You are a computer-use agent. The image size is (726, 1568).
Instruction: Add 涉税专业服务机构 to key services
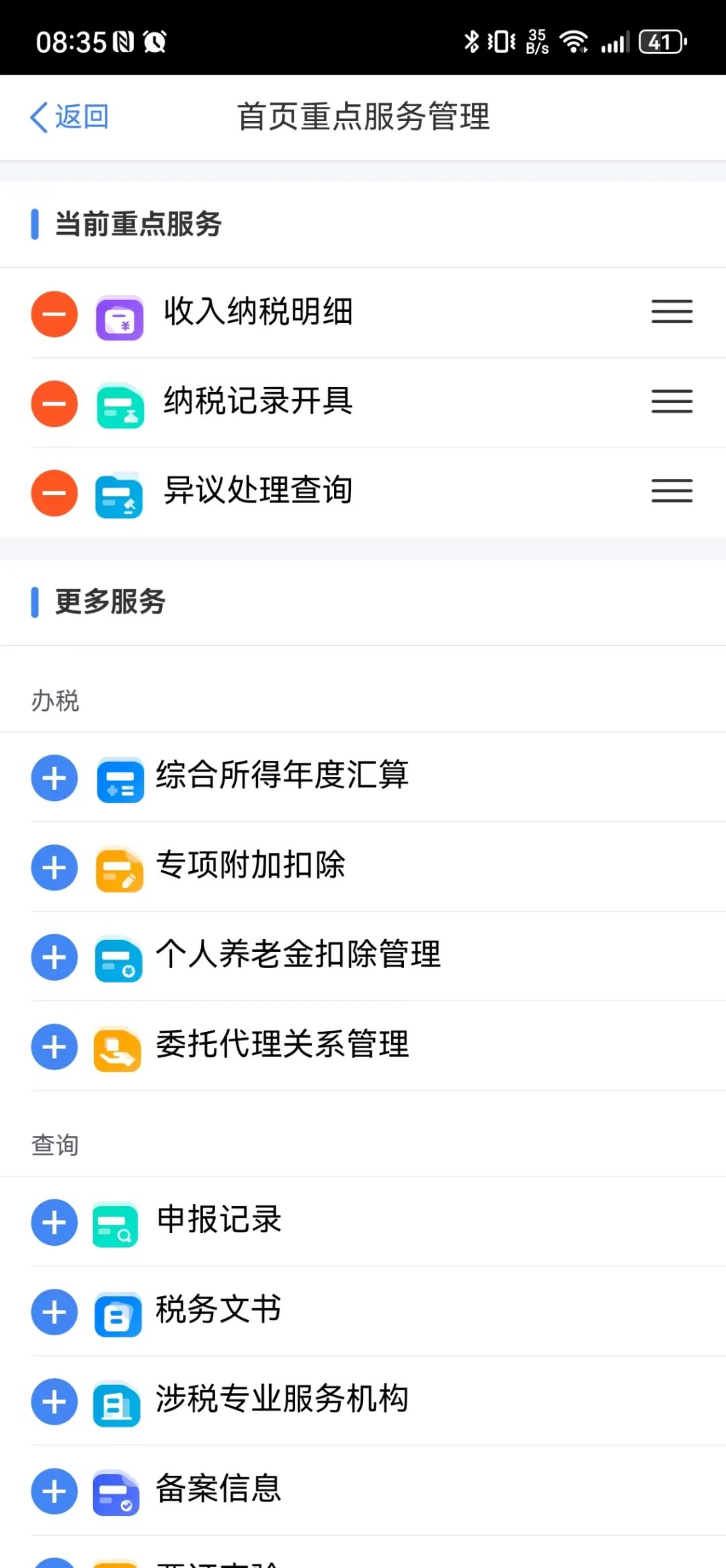[54, 1401]
